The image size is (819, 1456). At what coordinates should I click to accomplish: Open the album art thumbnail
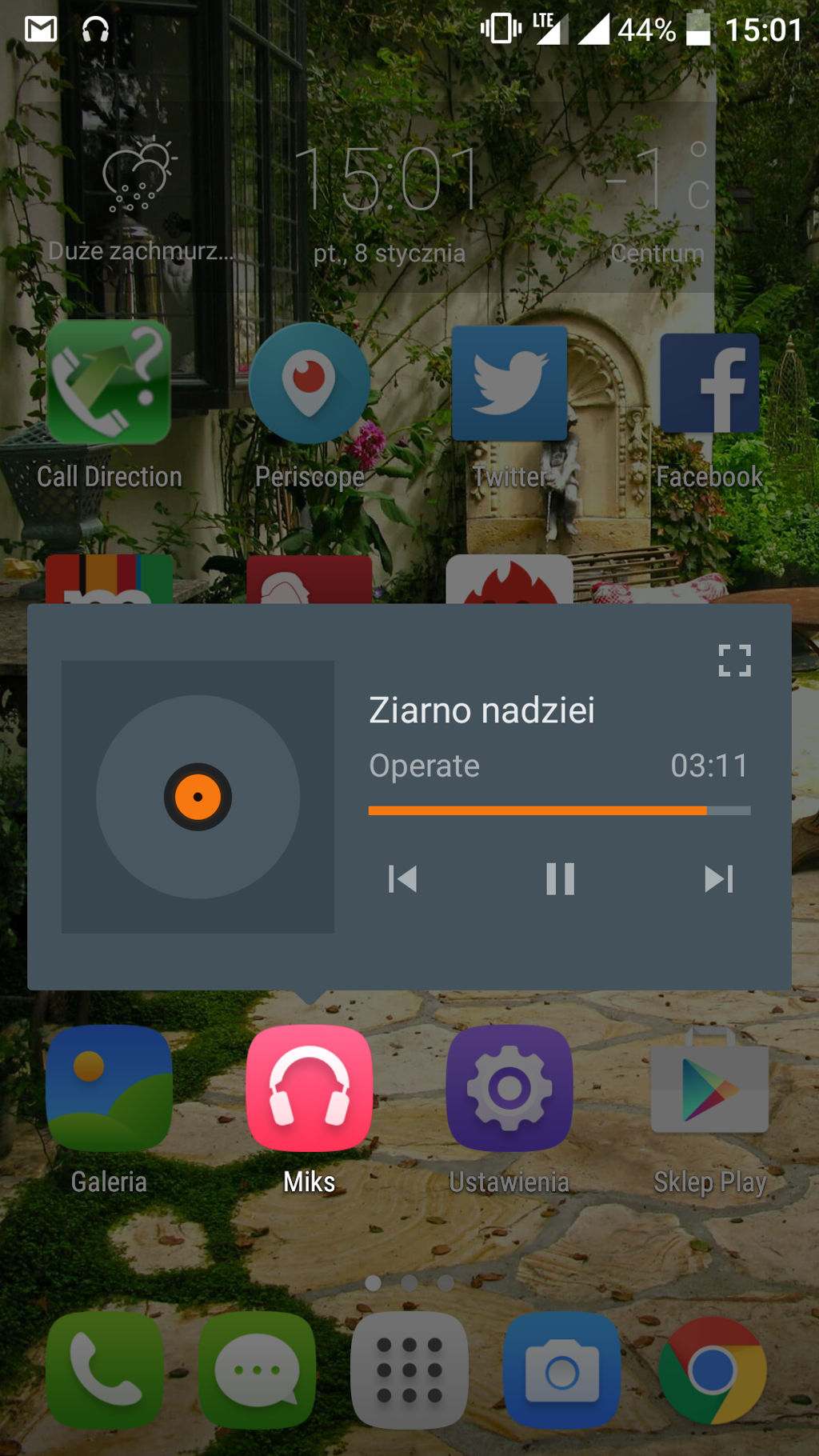[198, 797]
